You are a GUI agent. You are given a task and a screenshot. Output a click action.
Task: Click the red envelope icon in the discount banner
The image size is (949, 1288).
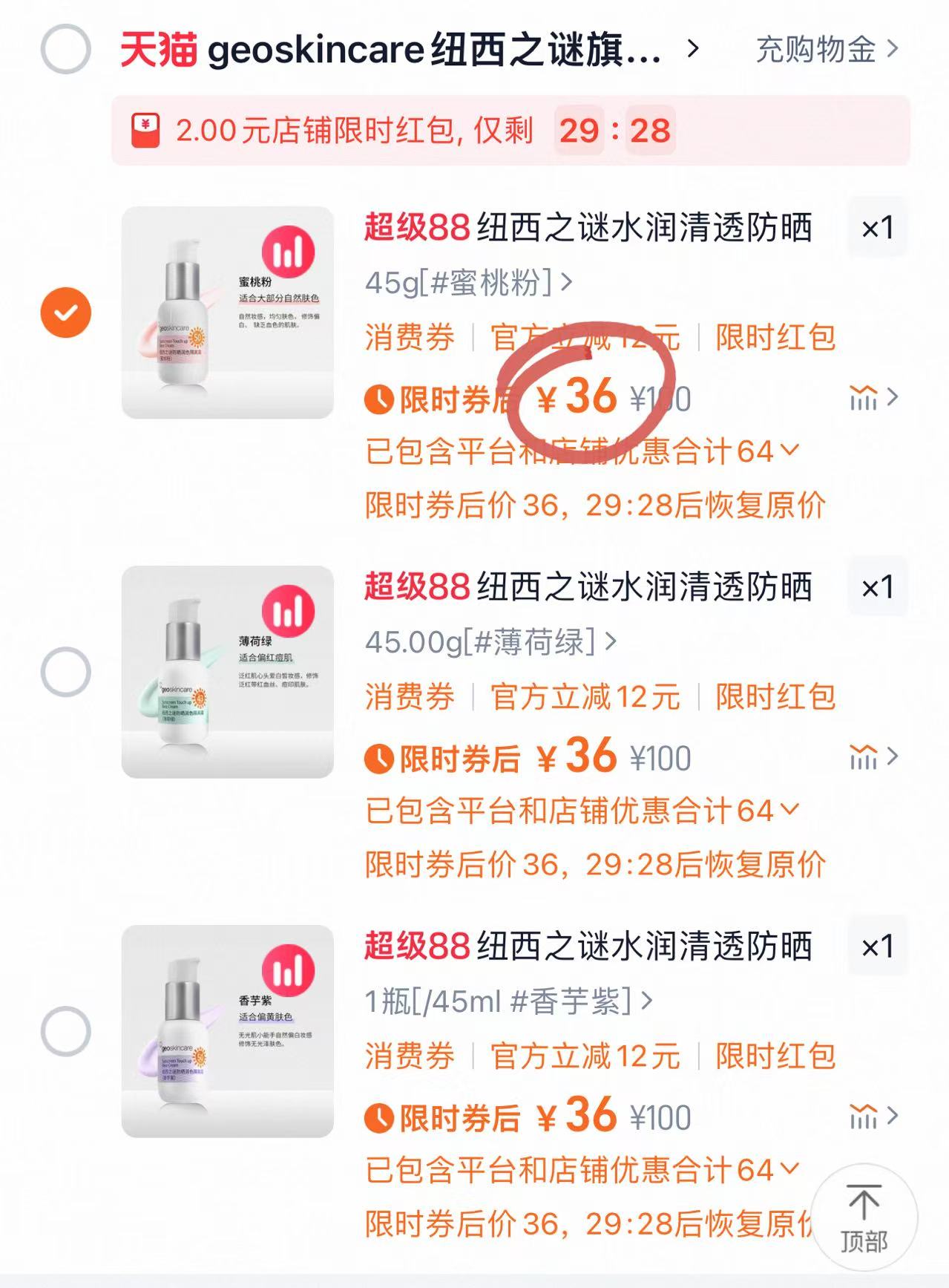pos(145,131)
